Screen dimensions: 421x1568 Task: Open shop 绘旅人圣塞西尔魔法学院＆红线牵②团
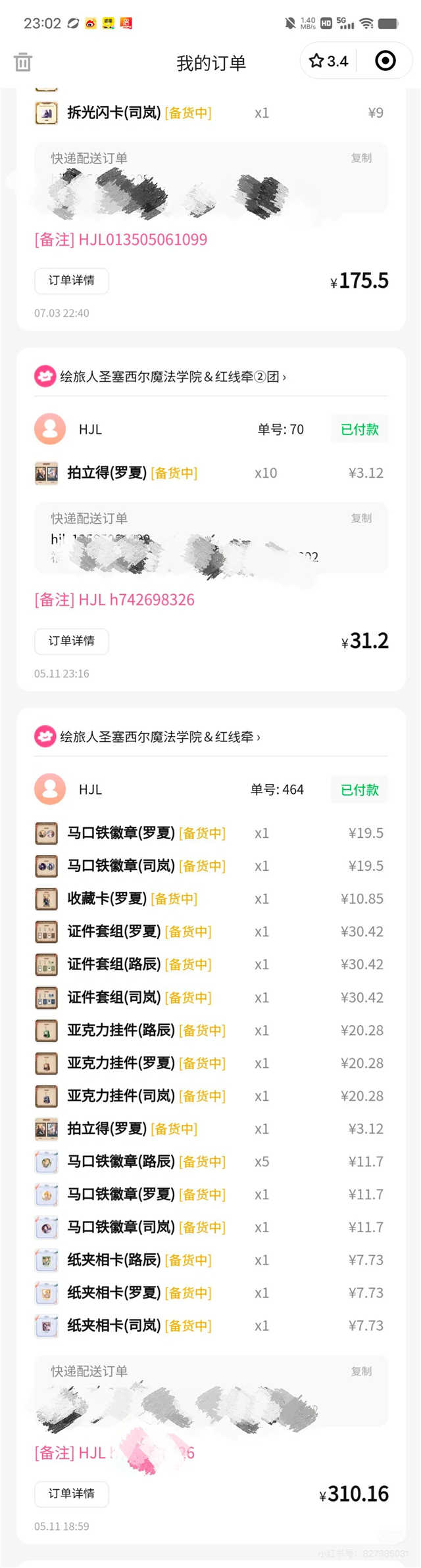(172, 377)
